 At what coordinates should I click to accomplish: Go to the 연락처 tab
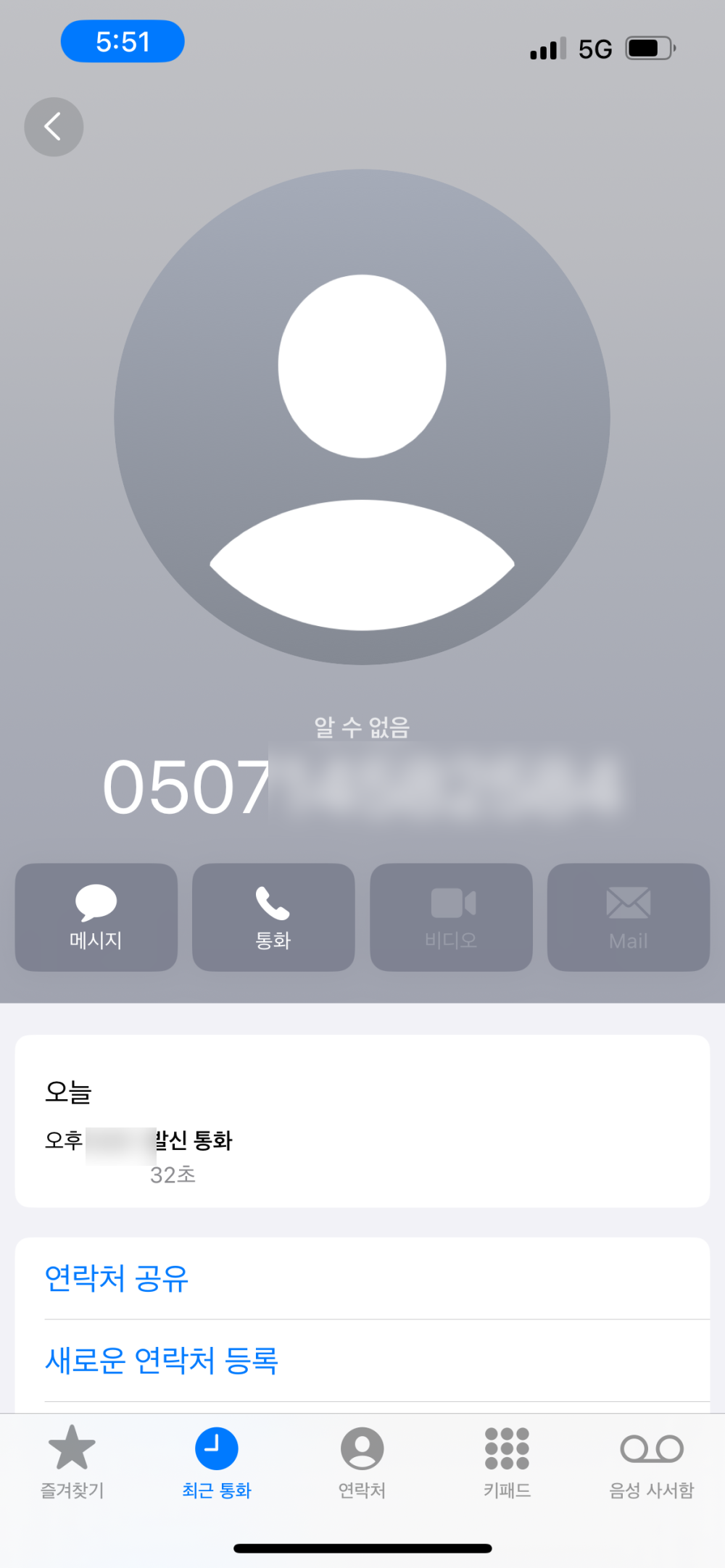click(x=362, y=1460)
